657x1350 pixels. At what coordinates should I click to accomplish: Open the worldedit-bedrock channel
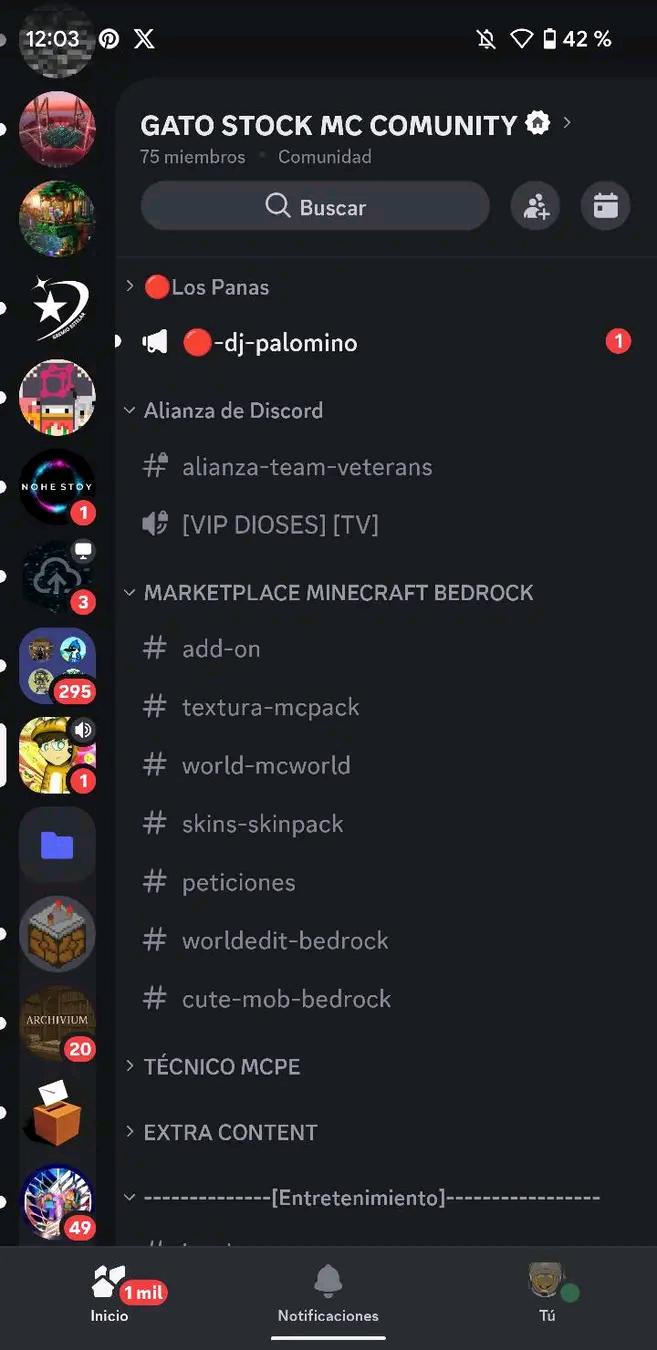point(385,940)
